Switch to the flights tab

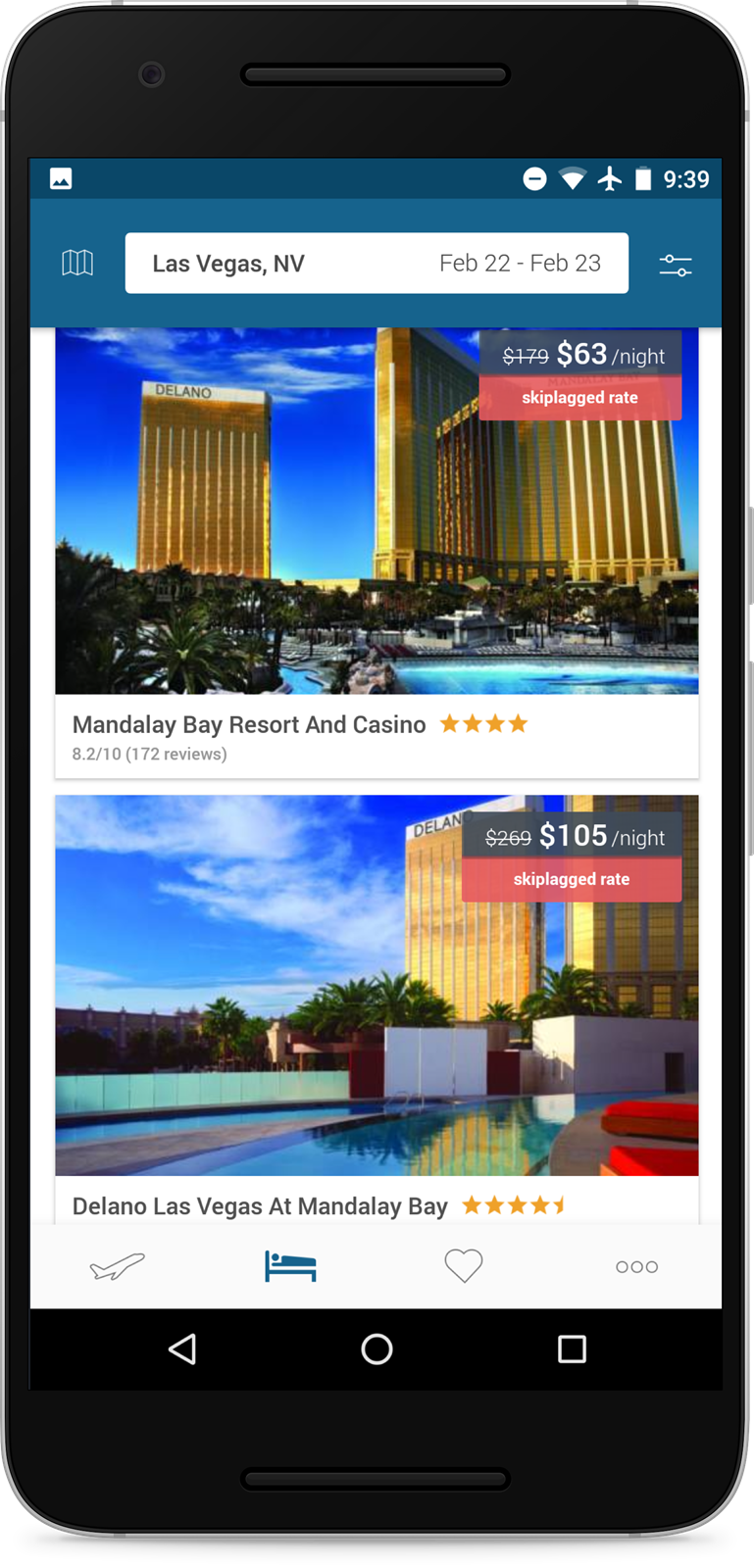point(117,1266)
